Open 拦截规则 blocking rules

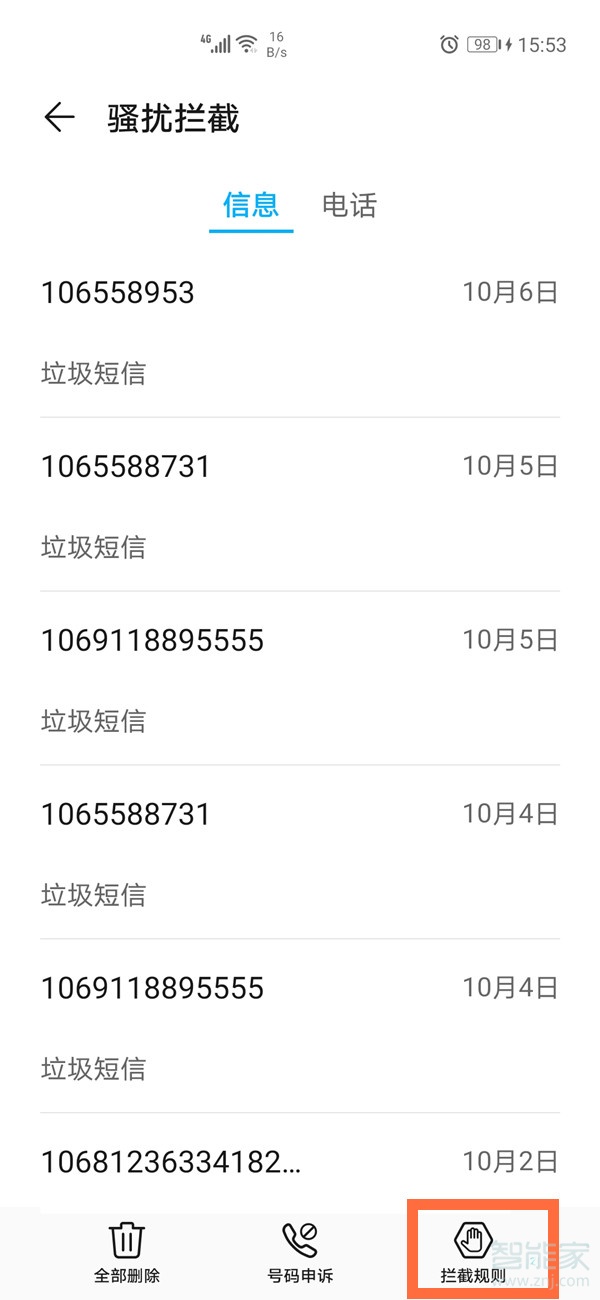tap(473, 1252)
